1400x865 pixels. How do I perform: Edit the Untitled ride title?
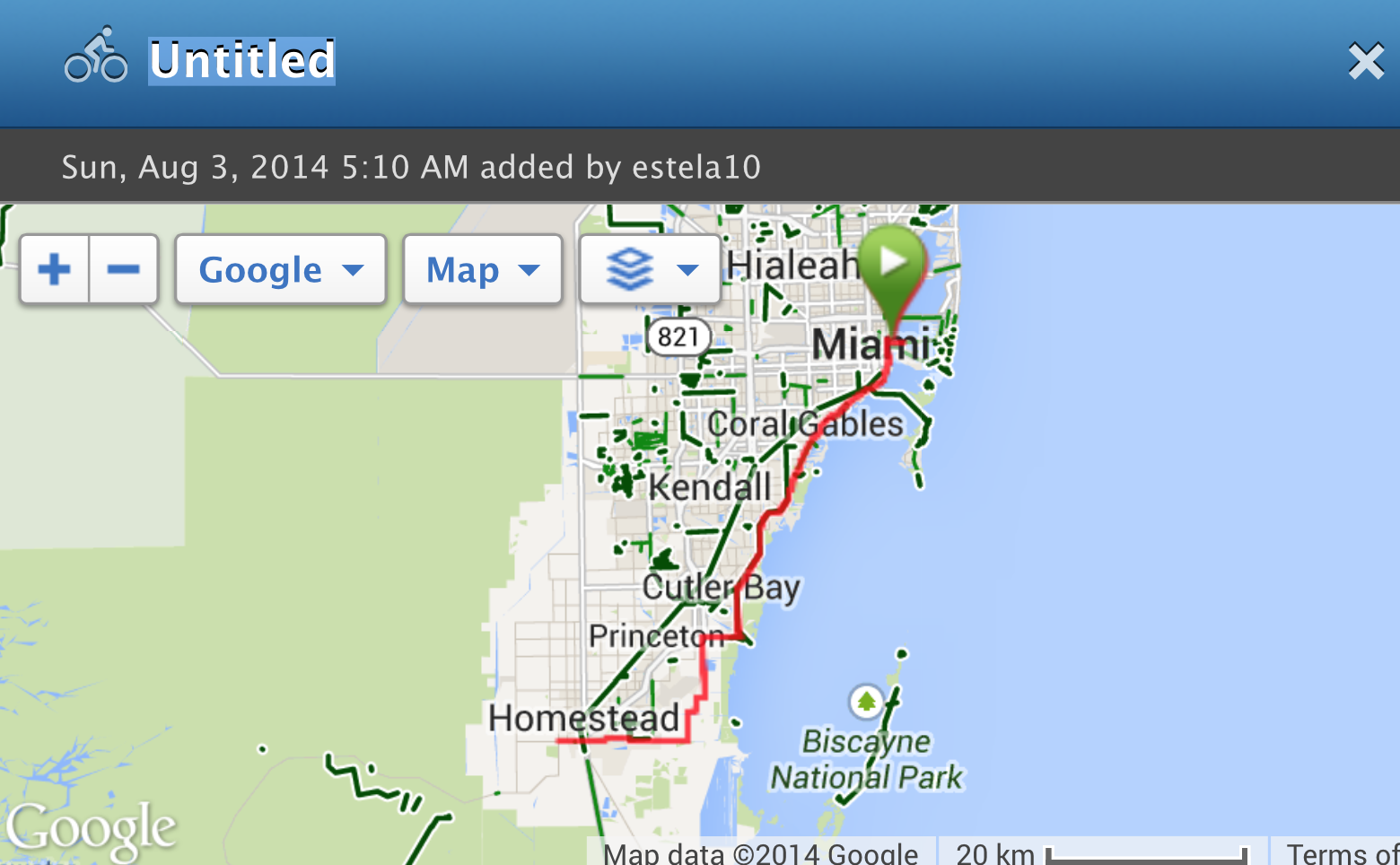point(242,61)
